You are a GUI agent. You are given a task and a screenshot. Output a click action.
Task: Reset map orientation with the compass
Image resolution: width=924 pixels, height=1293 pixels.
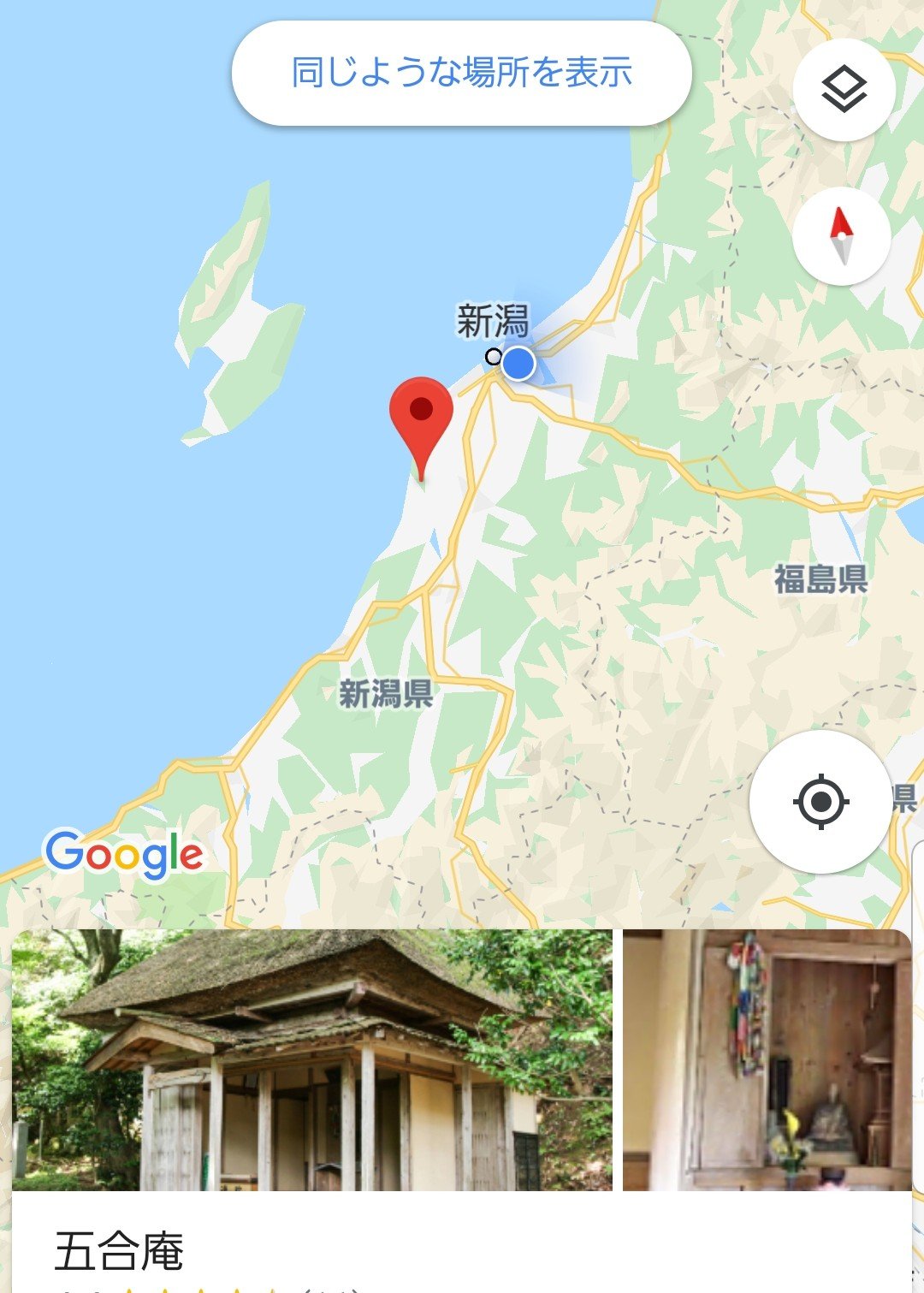tap(842, 237)
